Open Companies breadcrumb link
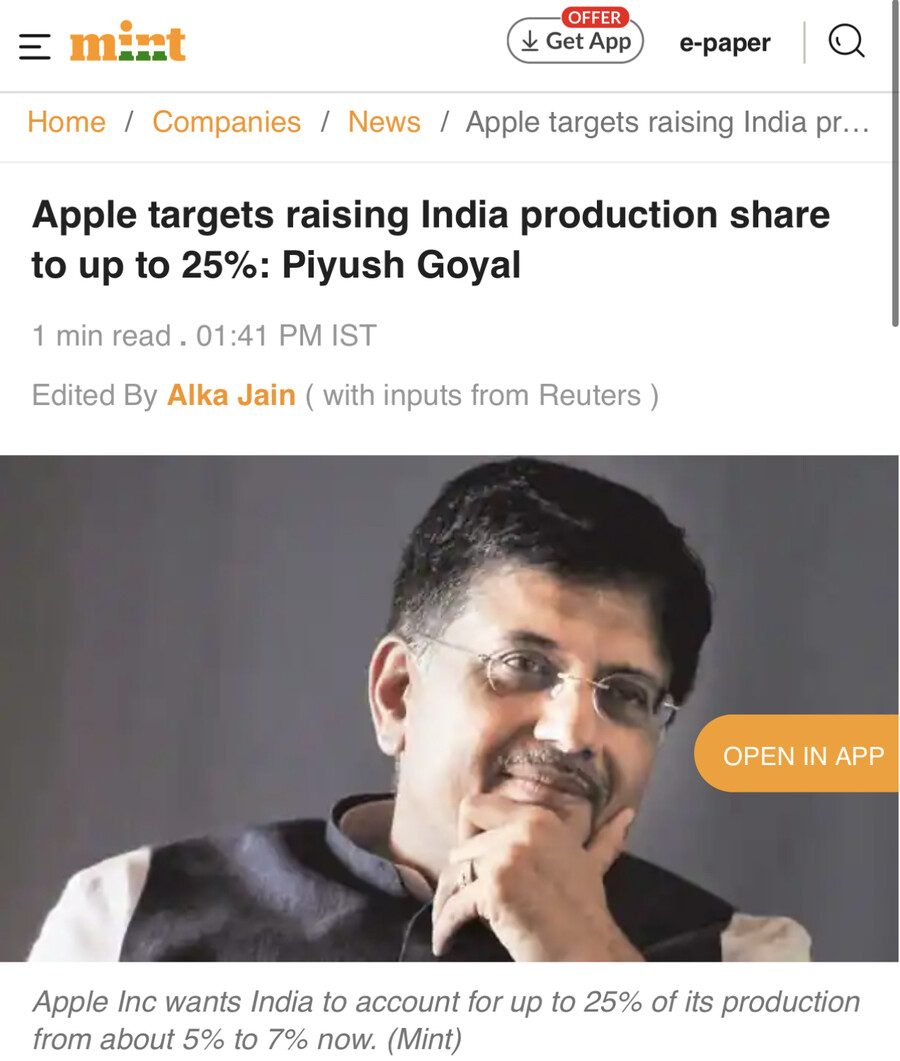The image size is (900, 1061). (226, 122)
